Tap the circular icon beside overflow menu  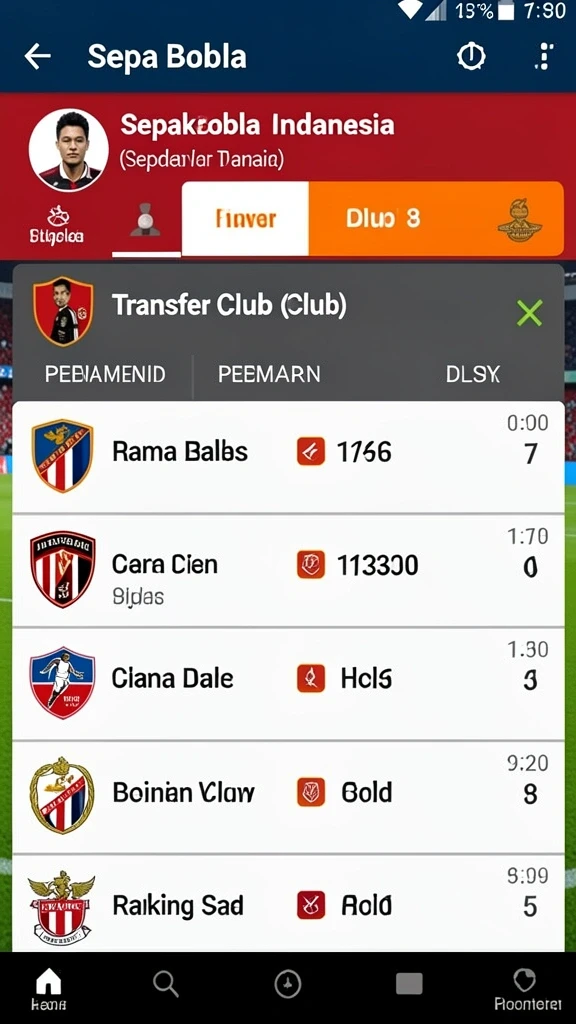click(x=471, y=57)
